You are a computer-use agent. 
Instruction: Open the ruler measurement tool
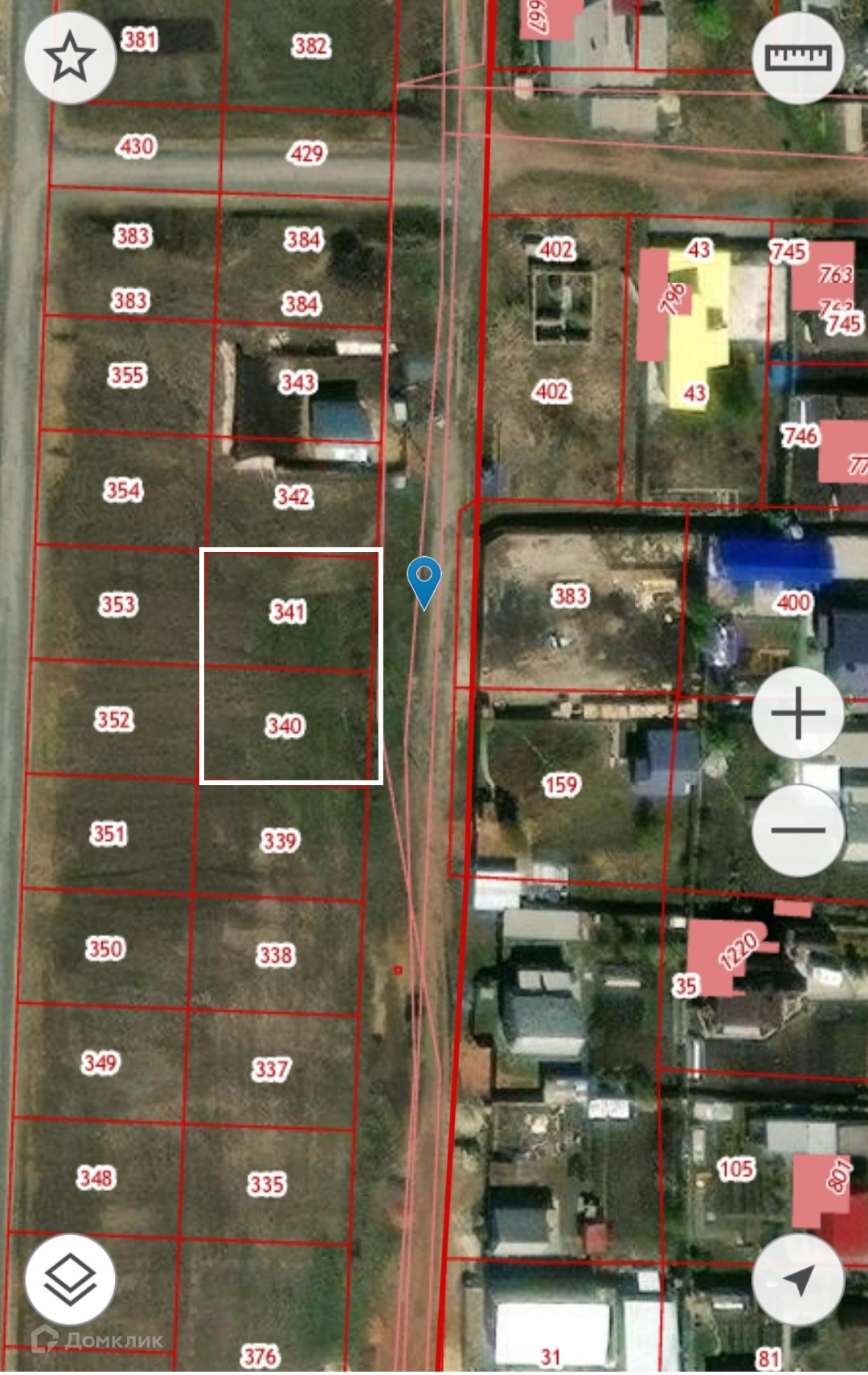798,58
